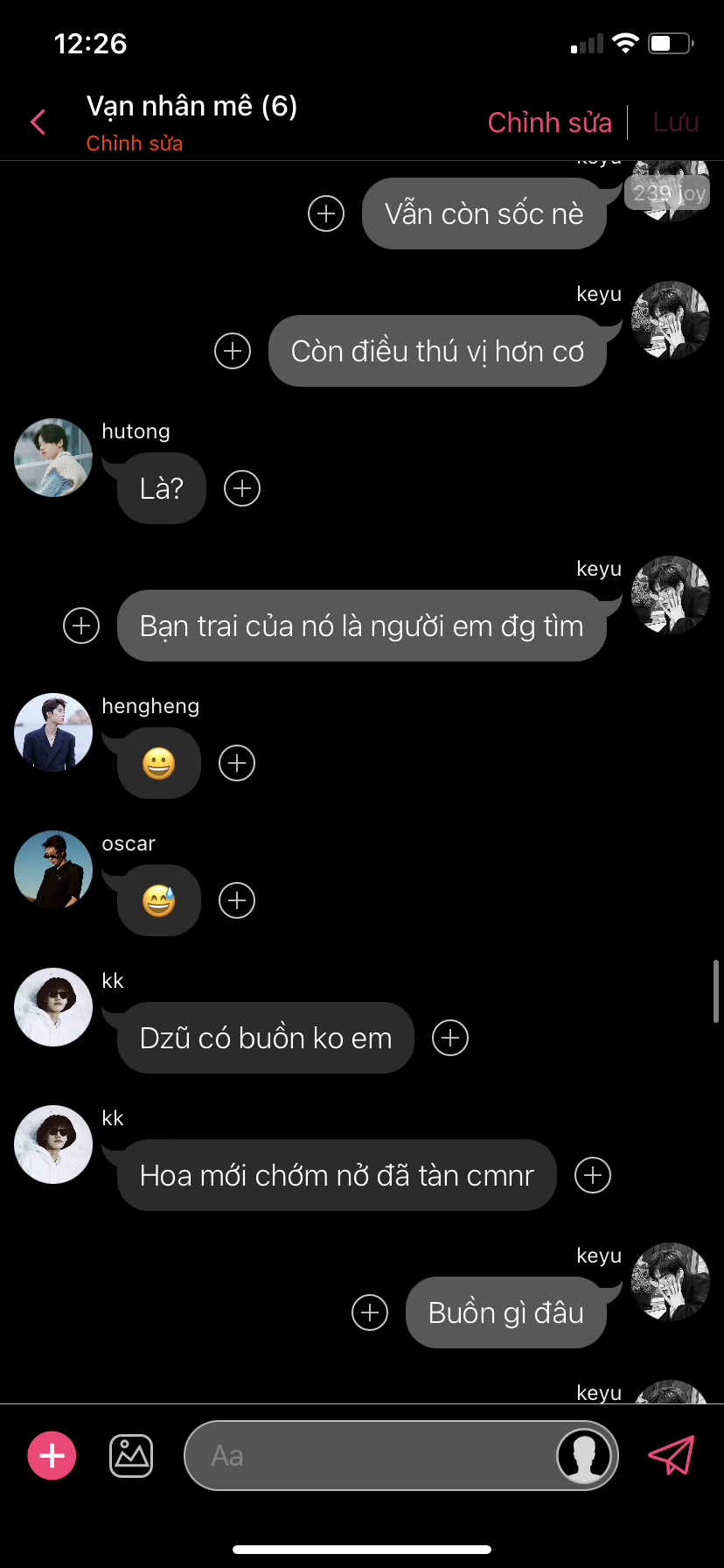
Task: Tap the Chỉnh sửa button in header
Action: click(549, 122)
